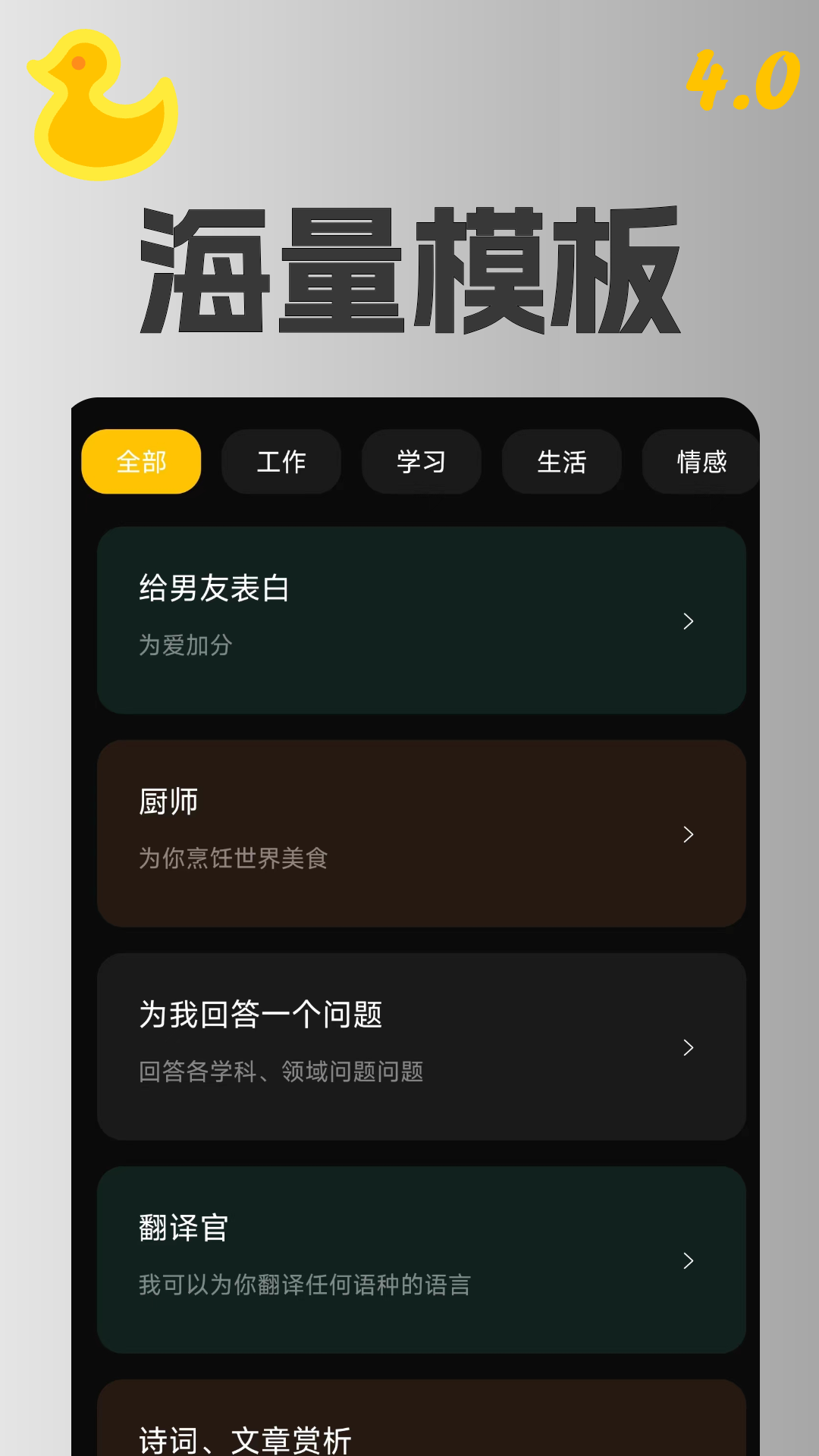Expand the 翻译官 template entry

coord(421,1261)
